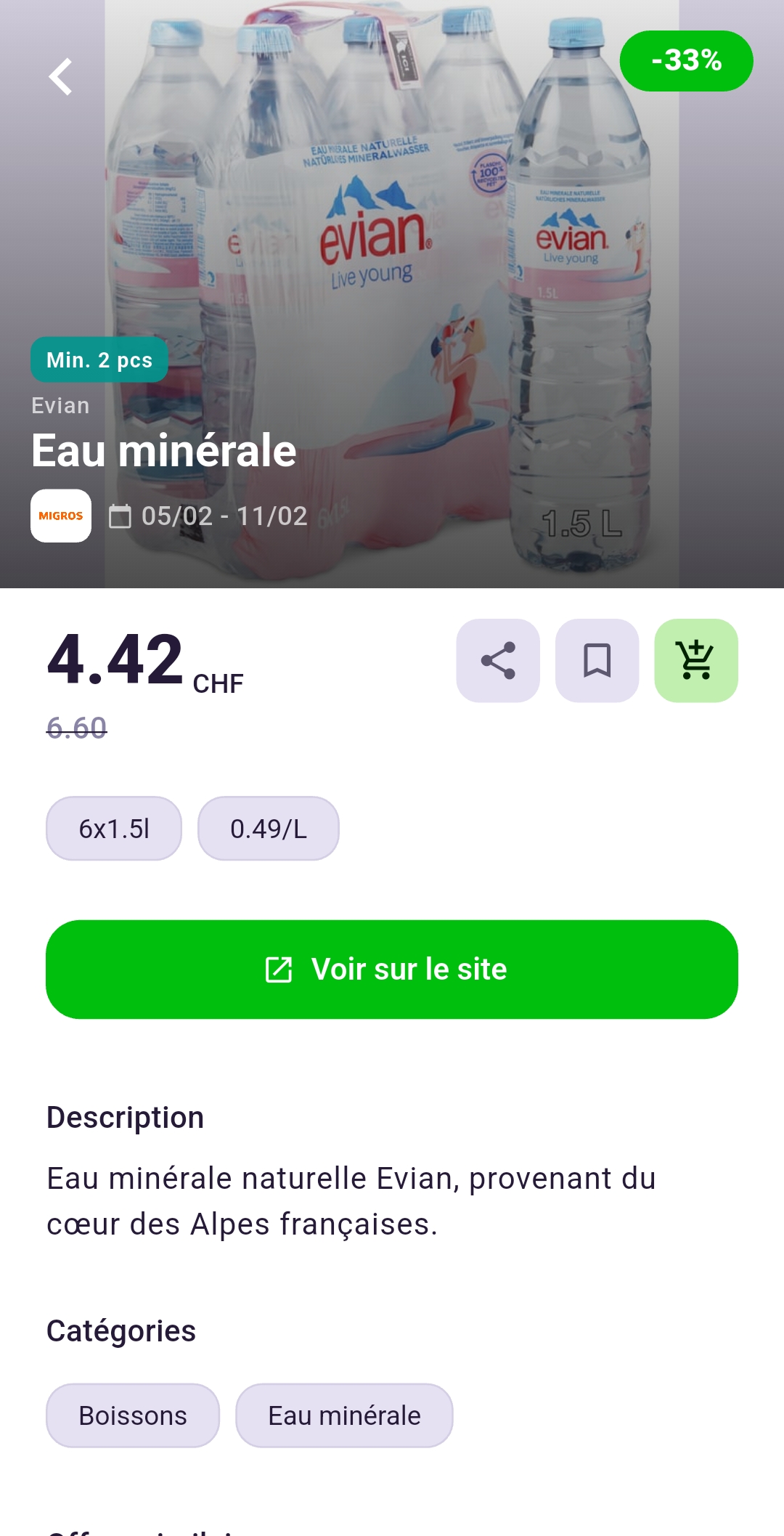Screen dimensions: 784x1536
Task: Click the Evian brand name link
Action: pos(60,405)
